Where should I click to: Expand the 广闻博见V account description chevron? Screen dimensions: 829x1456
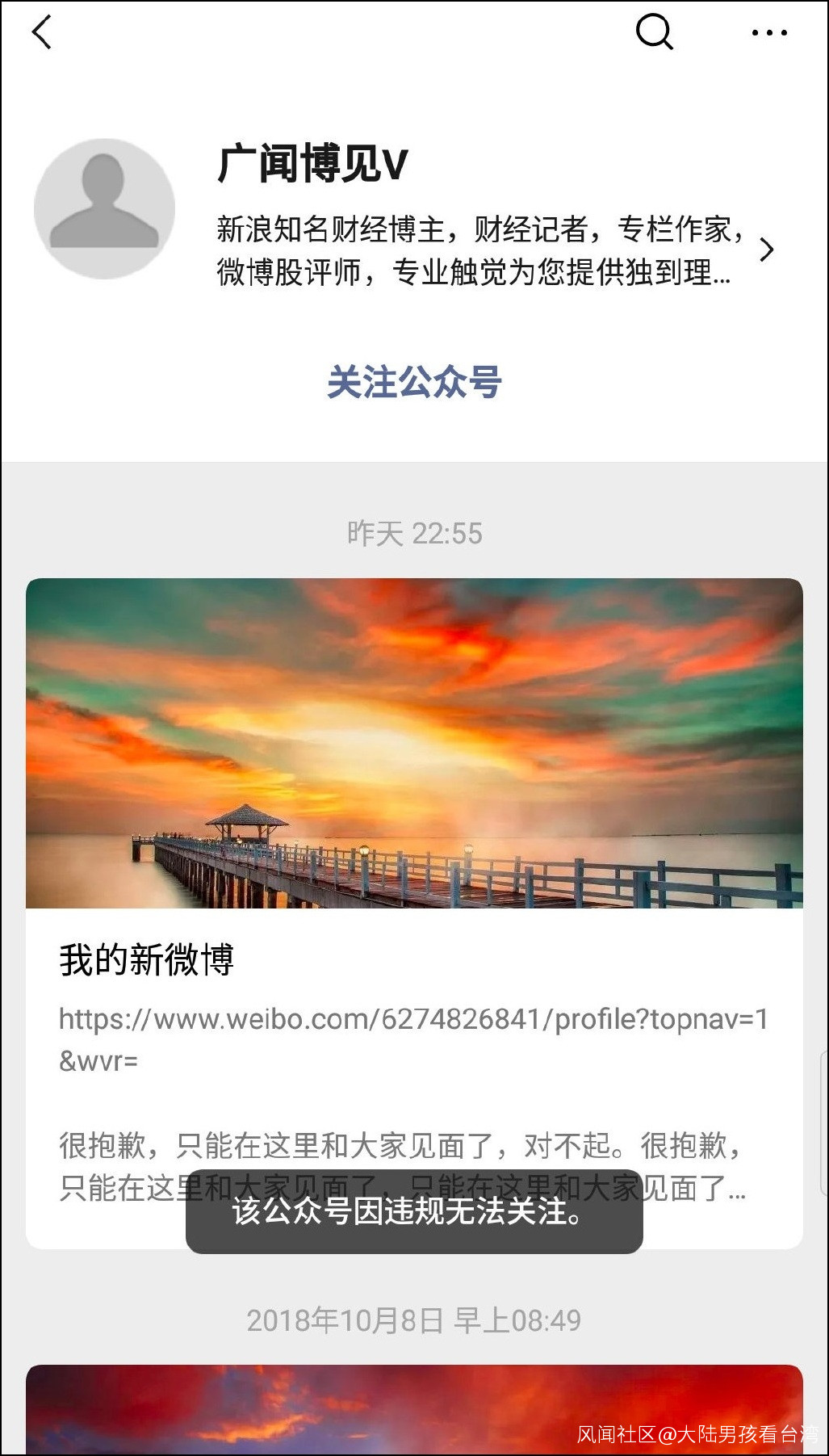pyautogui.click(x=766, y=250)
